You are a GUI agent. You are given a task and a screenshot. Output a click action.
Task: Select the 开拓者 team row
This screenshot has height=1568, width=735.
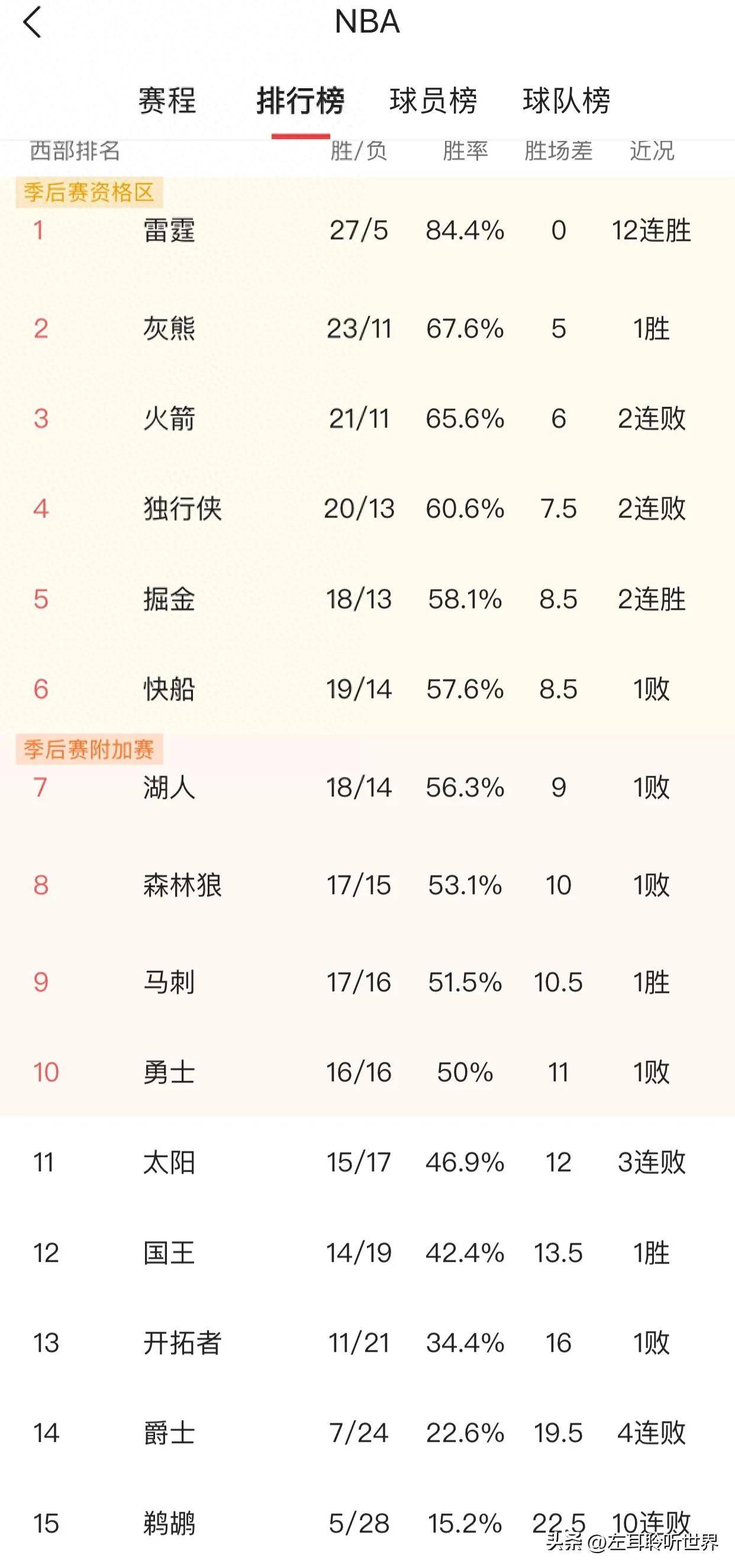[367, 1343]
